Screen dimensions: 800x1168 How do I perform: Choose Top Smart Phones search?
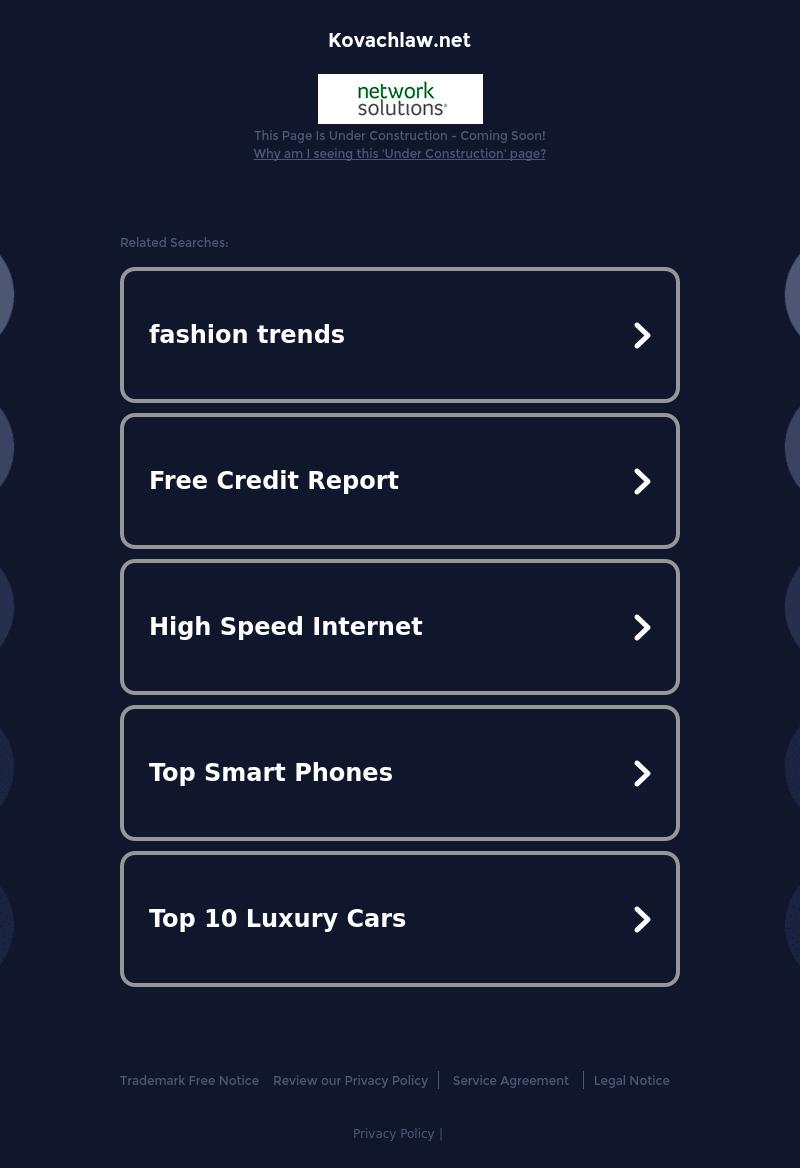pyautogui.click(x=400, y=773)
